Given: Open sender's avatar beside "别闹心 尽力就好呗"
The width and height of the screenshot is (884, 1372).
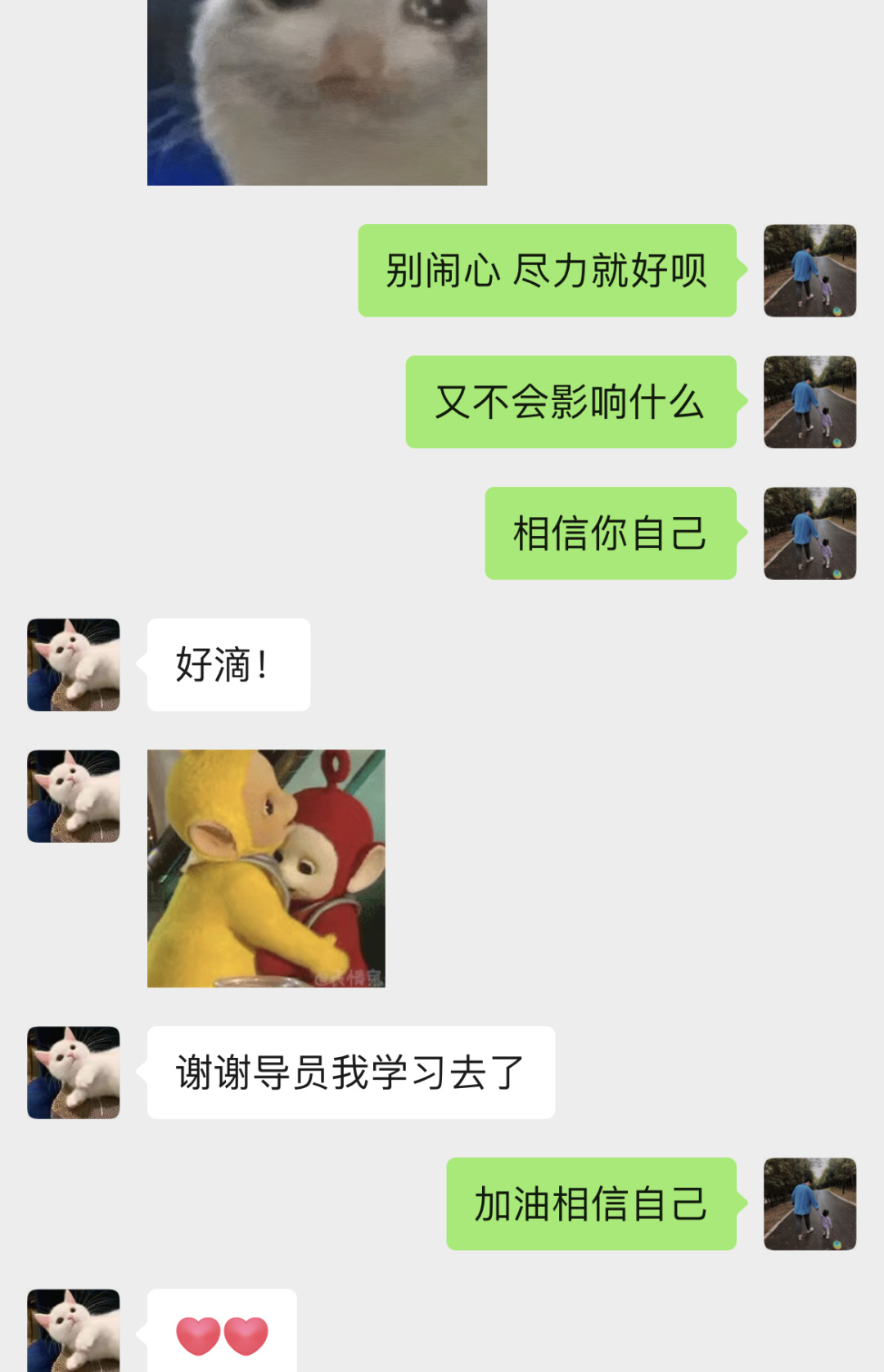Looking at the screenshot, I should click(x=810, y=271).
